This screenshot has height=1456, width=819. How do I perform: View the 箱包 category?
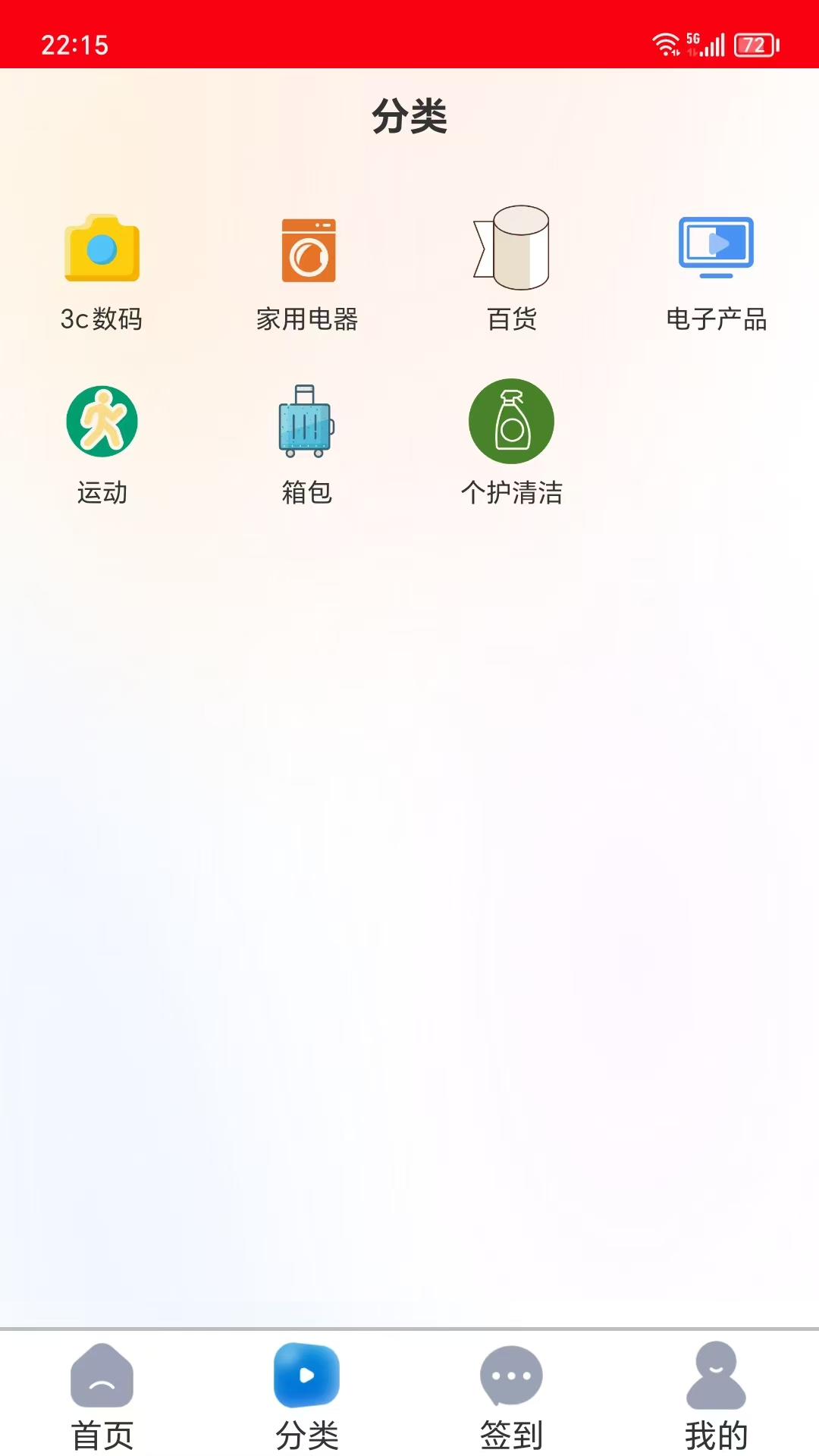306,444
